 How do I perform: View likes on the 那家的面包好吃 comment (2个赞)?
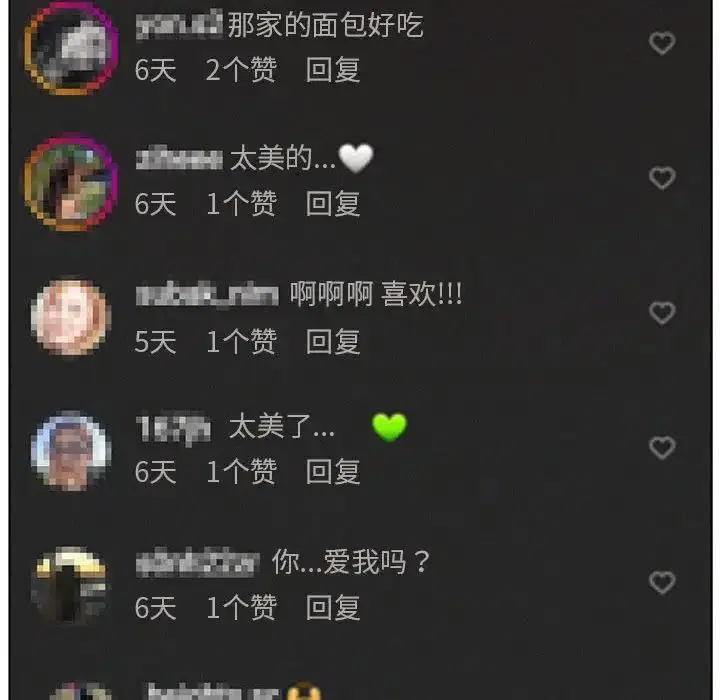click(240, 70)
